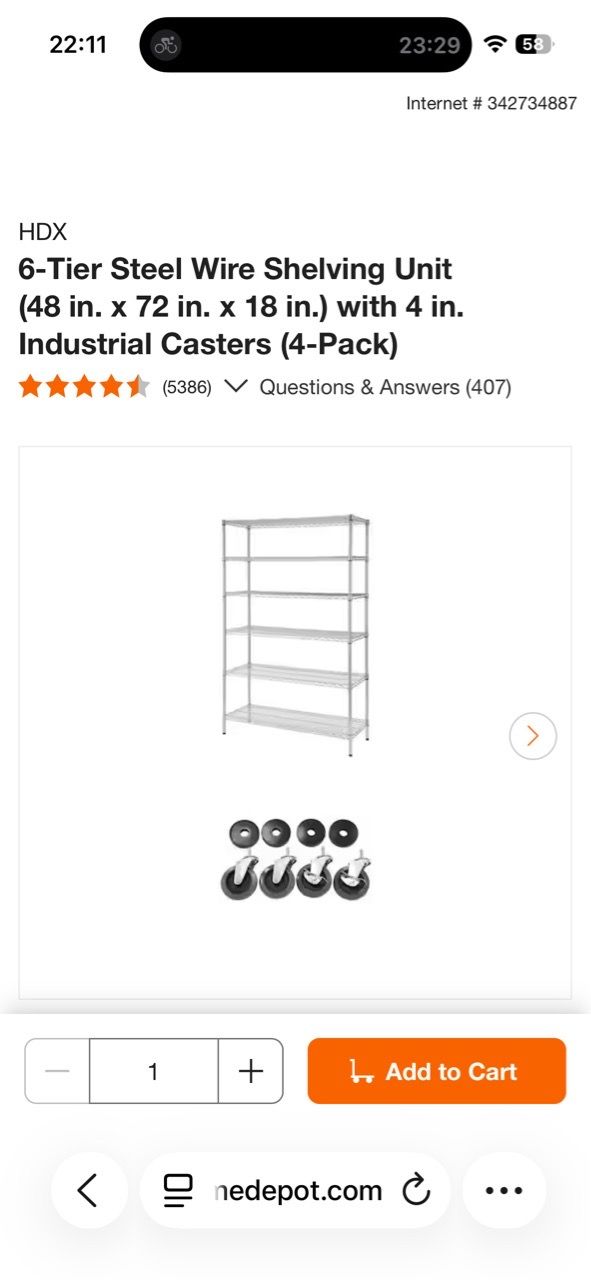This screenshot has width=591, height=1280.
Task: Open the page settings icon in address bar
Action: 178,1190
